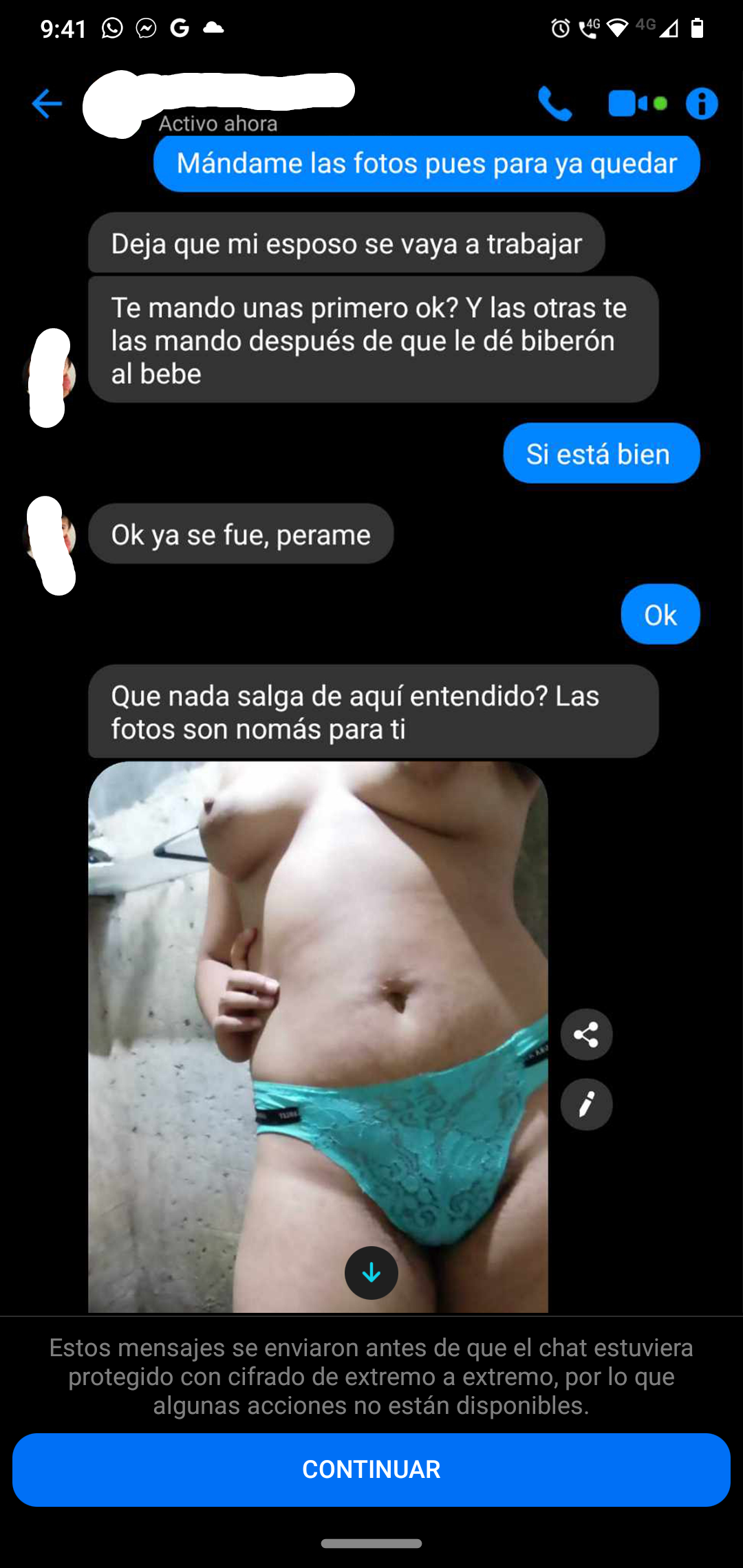Open the conversation info page

click(702, 104)
